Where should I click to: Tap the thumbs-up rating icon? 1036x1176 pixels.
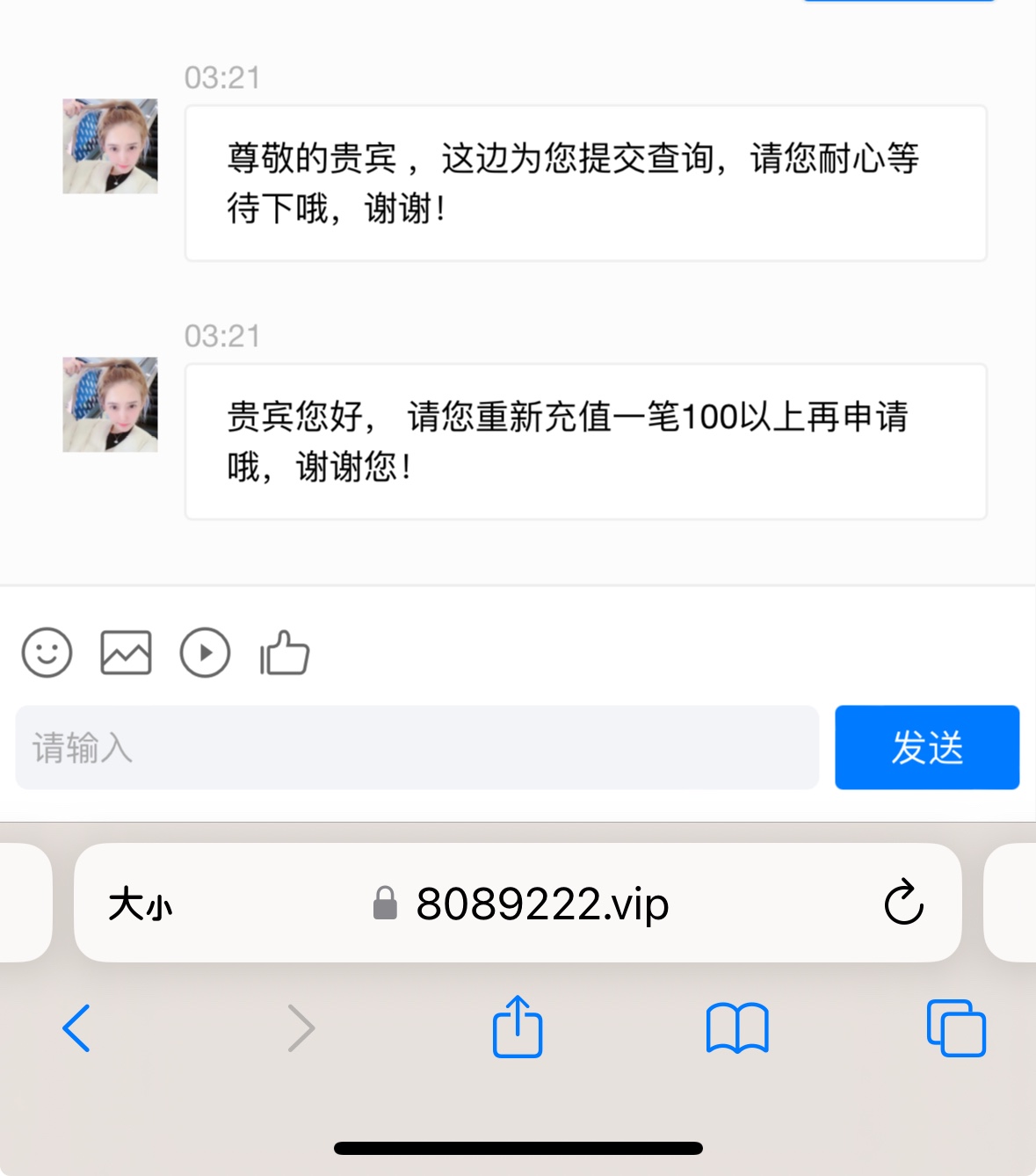tap(285, 653)
